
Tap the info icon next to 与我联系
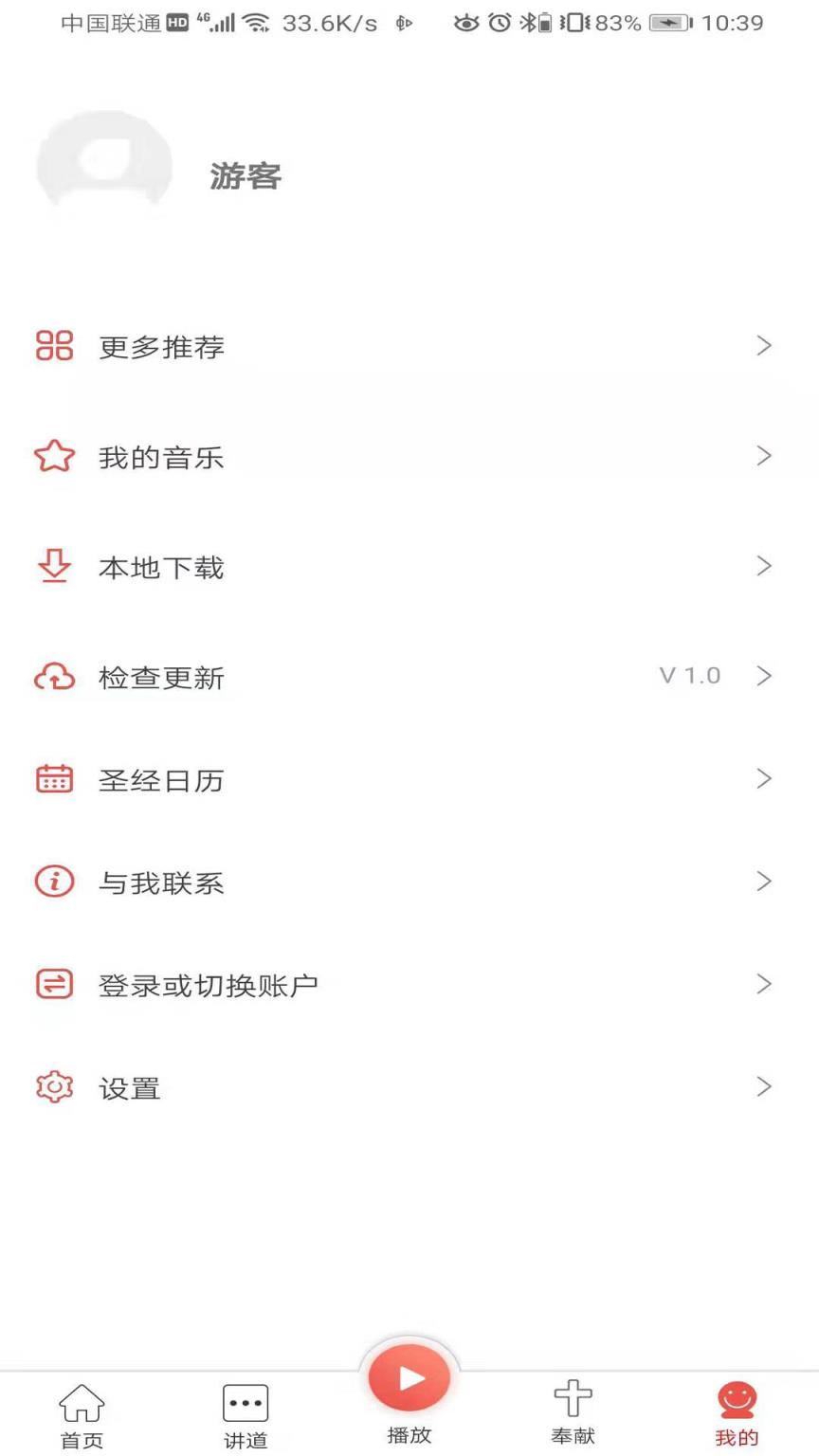point(54,882)
